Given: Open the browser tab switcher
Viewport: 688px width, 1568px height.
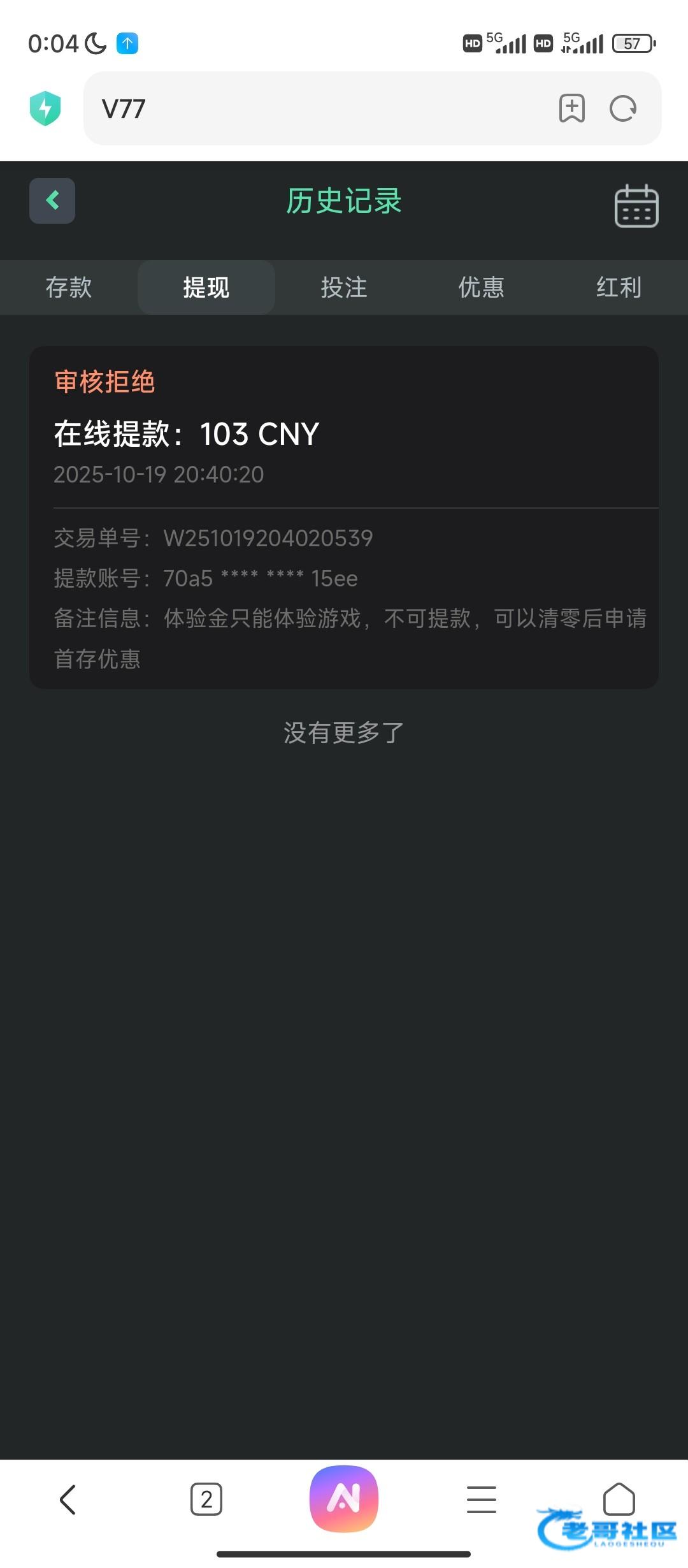Looking at the screenshot, I should click(206, 1499).
